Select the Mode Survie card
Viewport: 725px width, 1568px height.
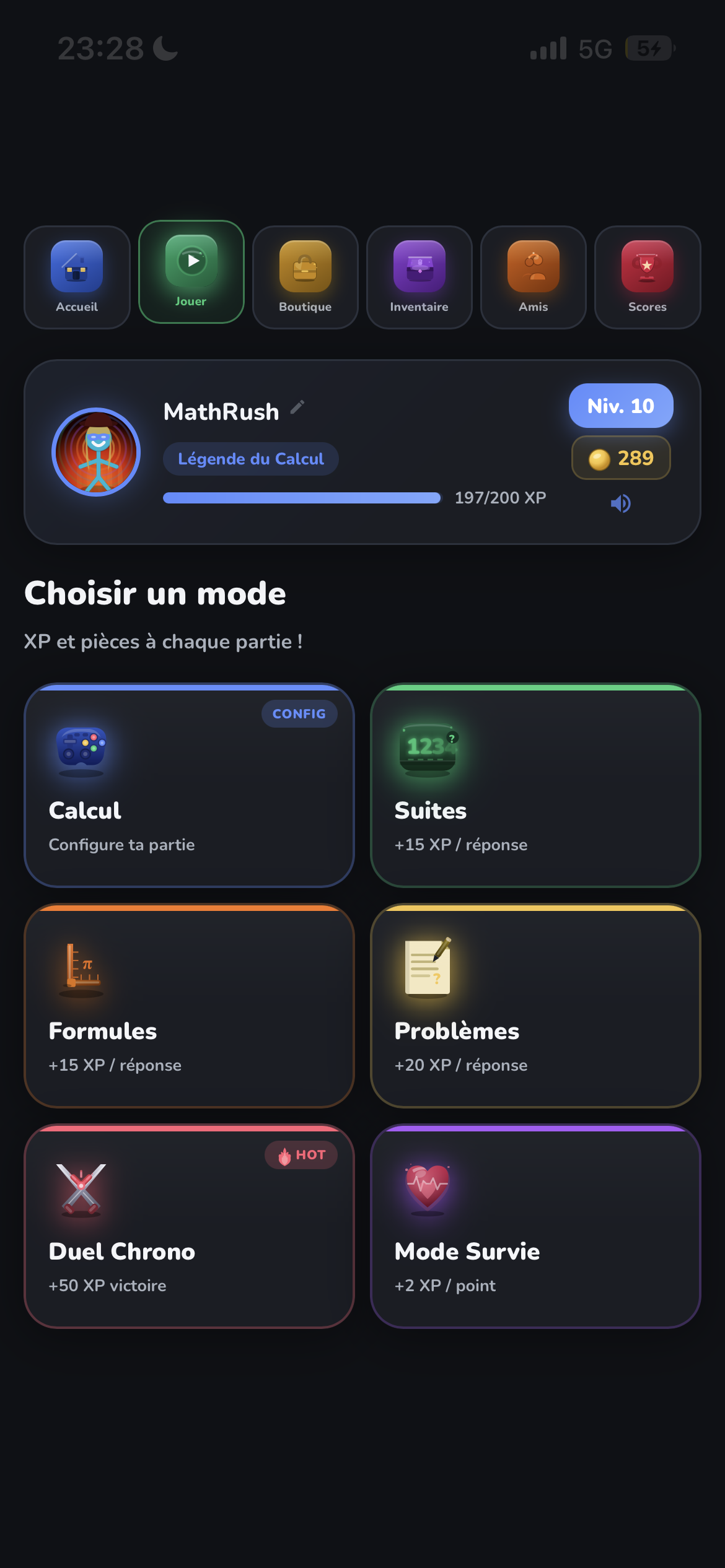click(535, 1226)
